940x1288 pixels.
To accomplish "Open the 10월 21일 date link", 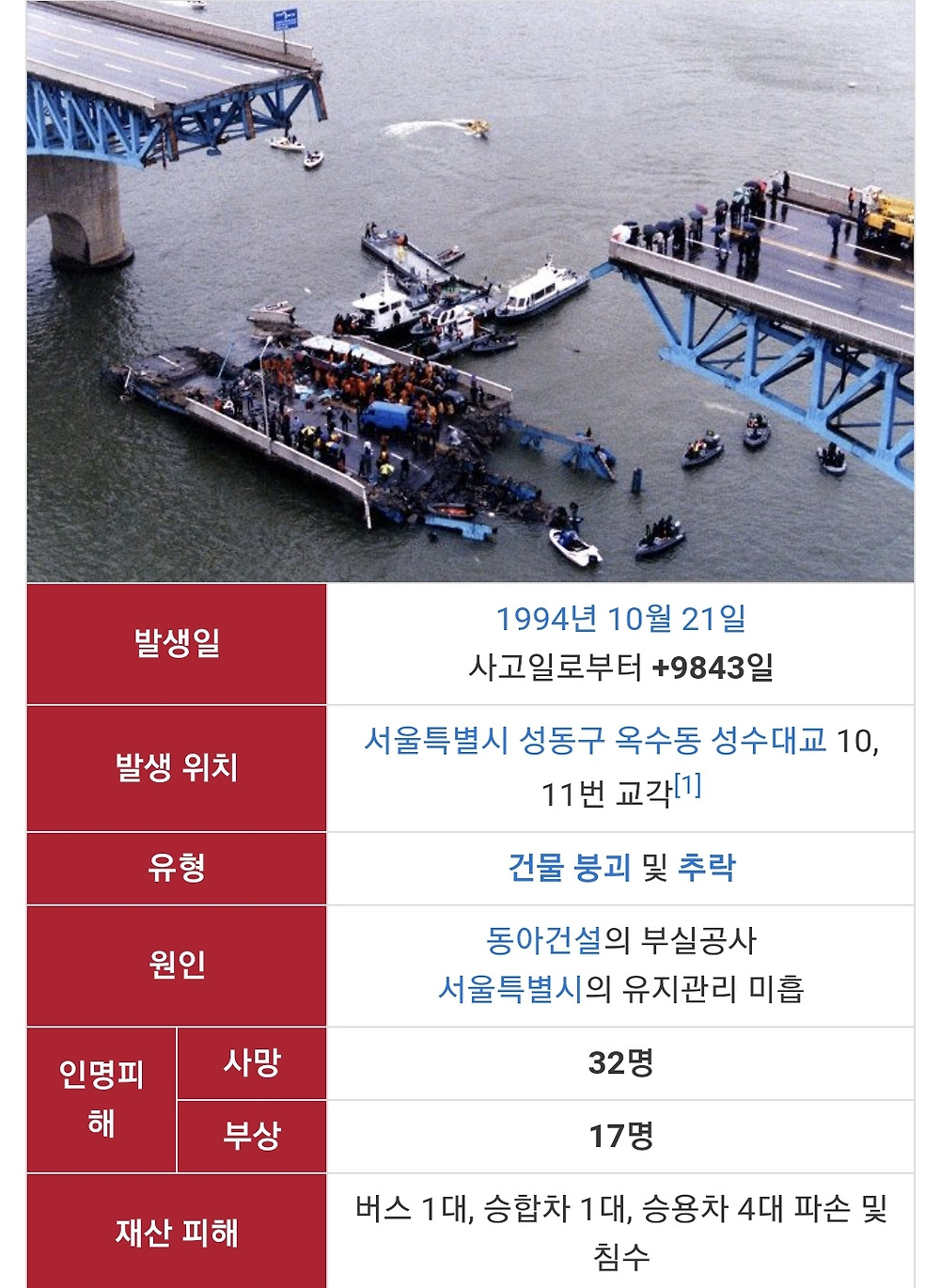I will pos(677,619).
